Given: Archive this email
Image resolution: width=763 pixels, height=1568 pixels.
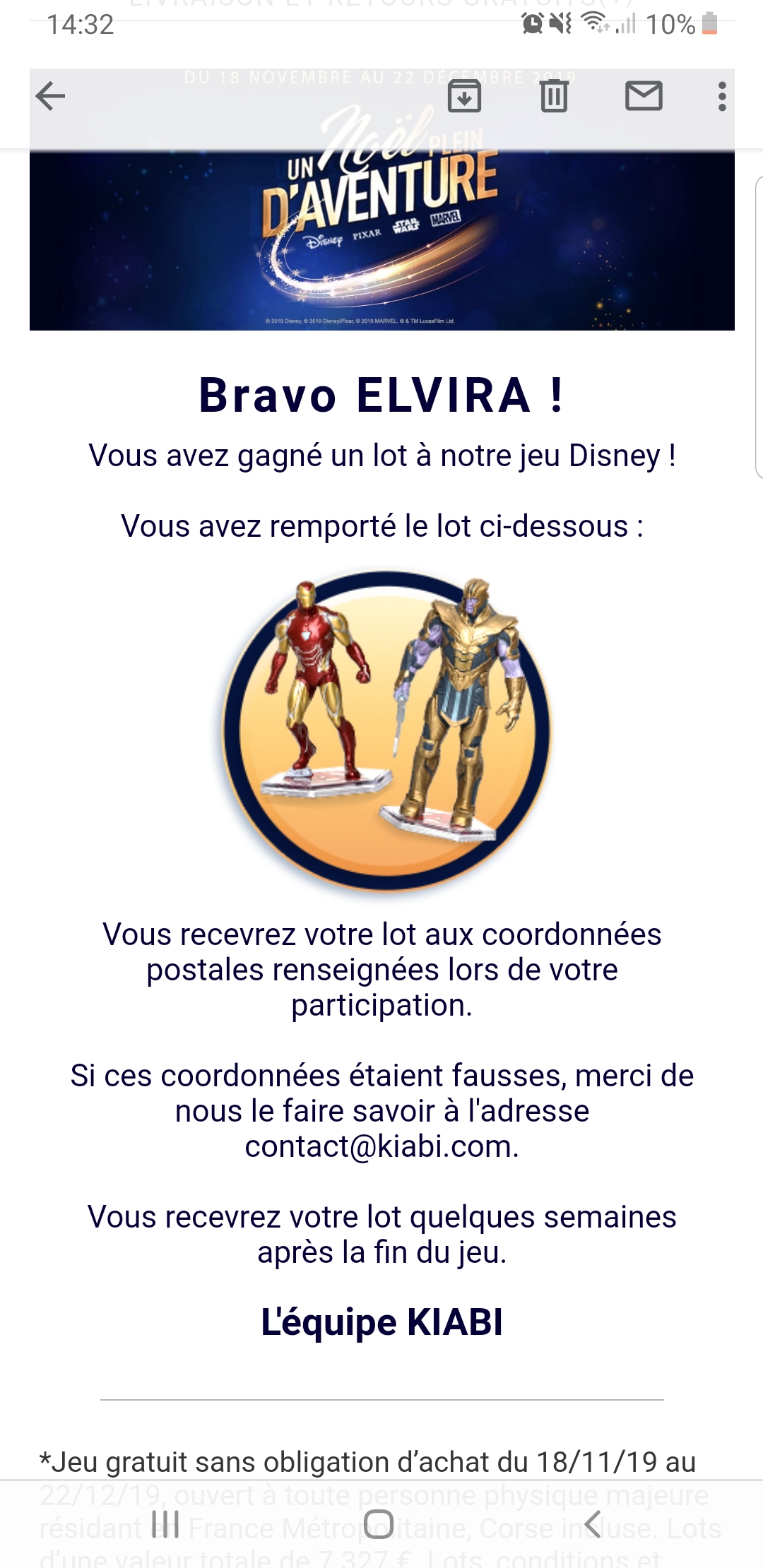Looking at the screenshot, I should 464,96.
